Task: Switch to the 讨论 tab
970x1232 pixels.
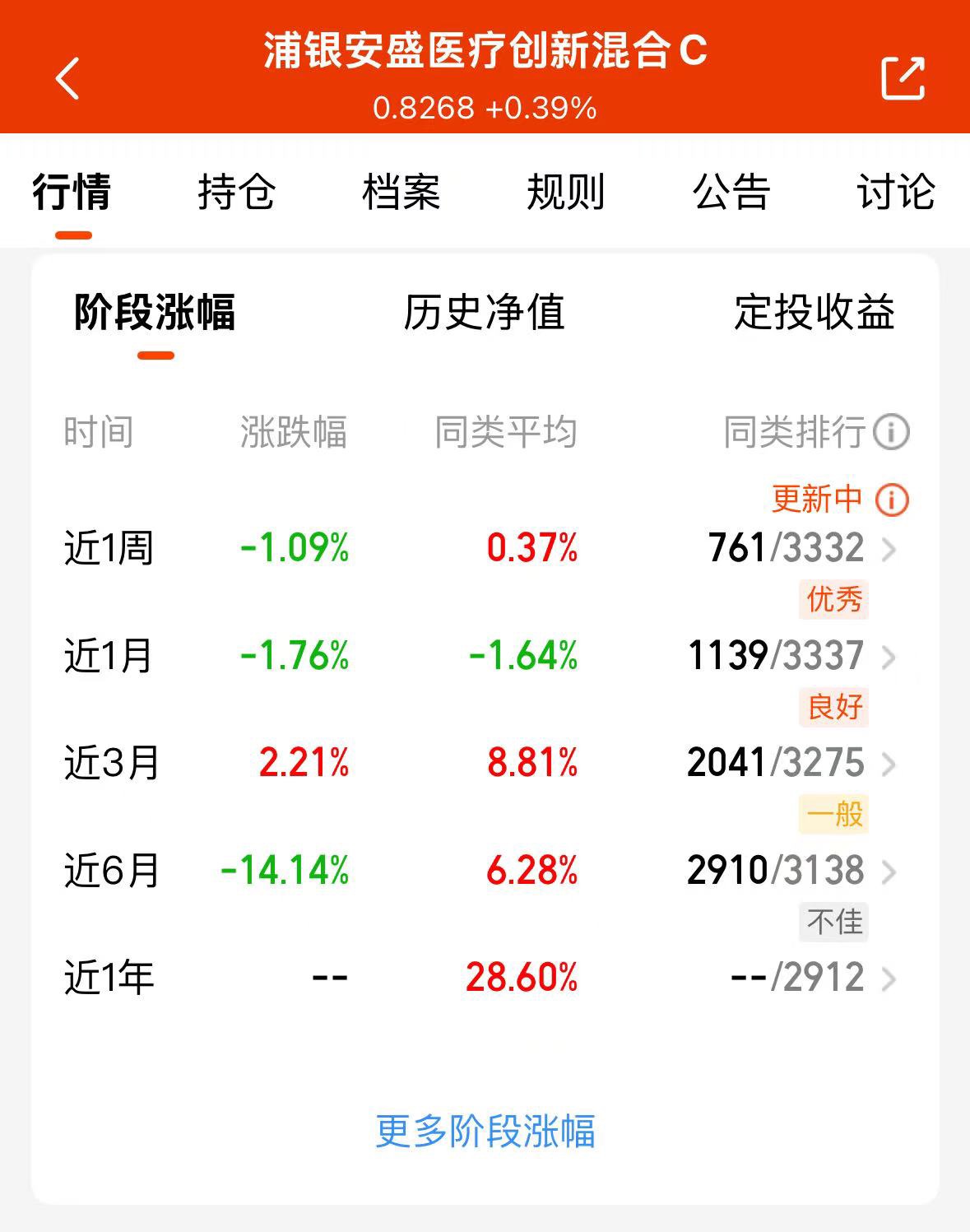Action: point(896,192)
